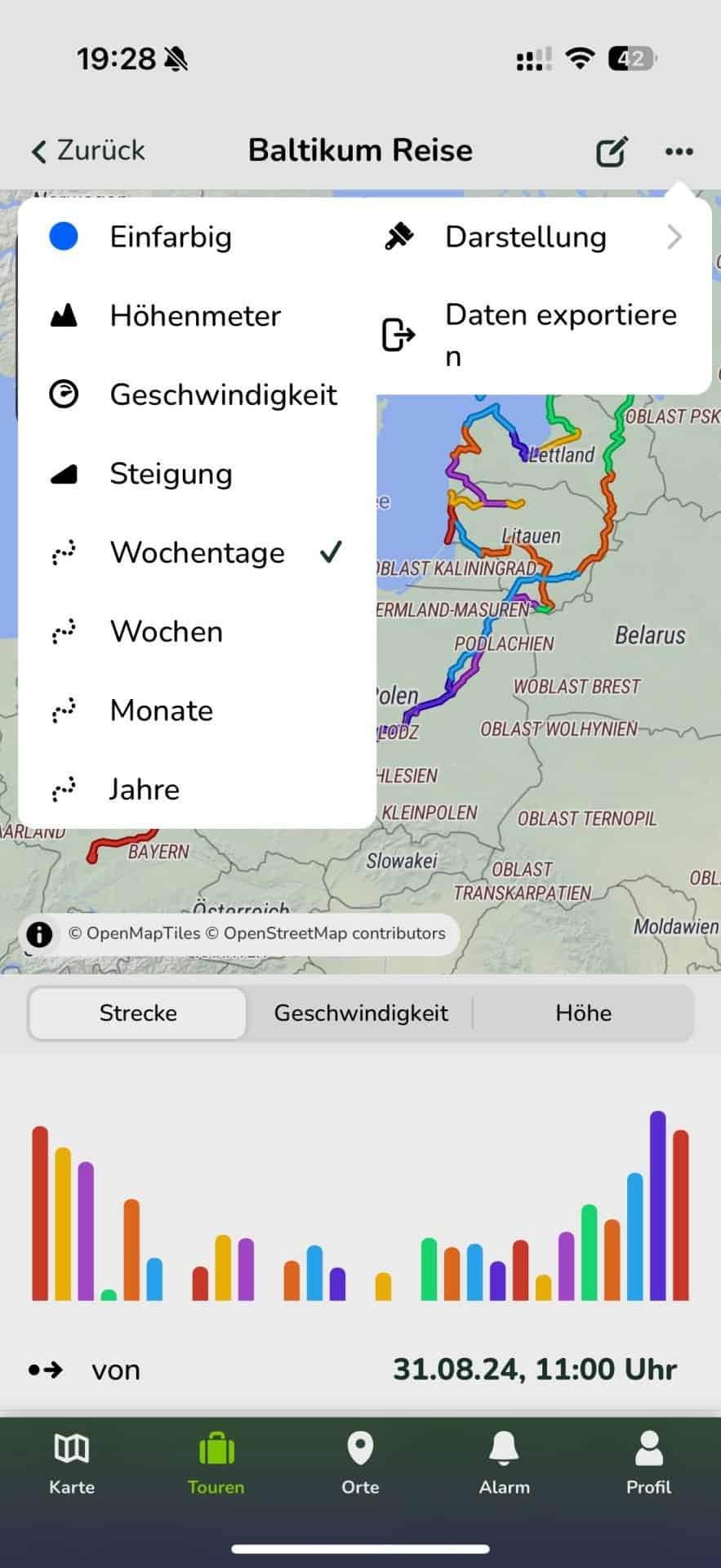The image size is (721, 1568).
Task: Select the Strecke chart segment
Action: (x=138, y=1013)
